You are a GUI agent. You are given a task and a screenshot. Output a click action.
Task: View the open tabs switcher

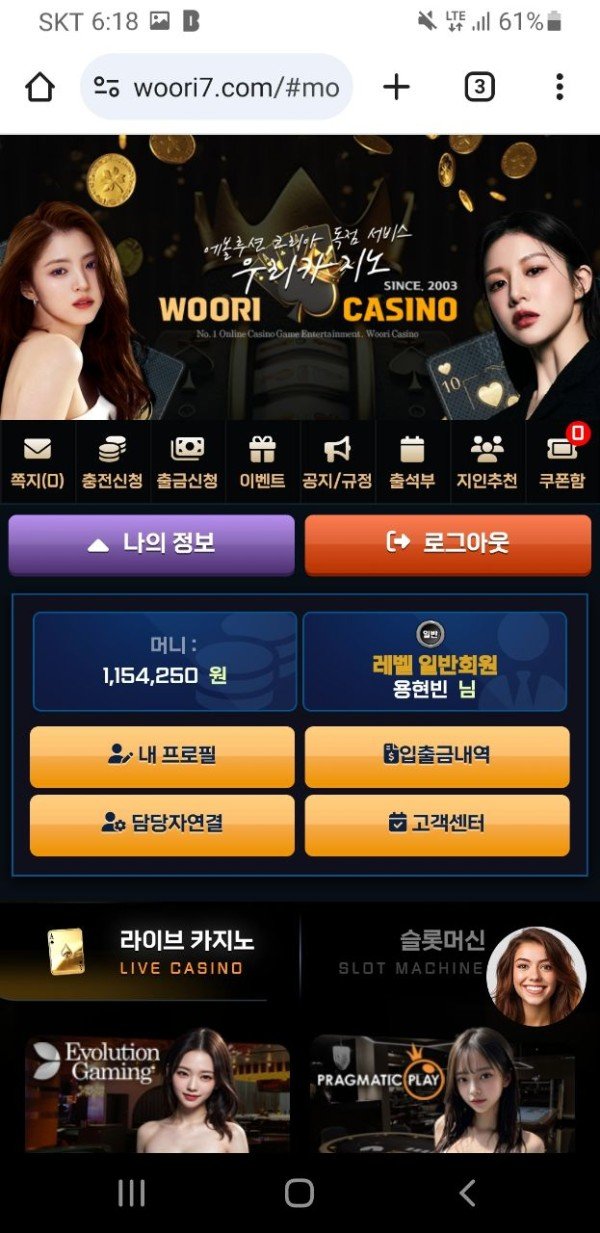click(x=479, y=88)
